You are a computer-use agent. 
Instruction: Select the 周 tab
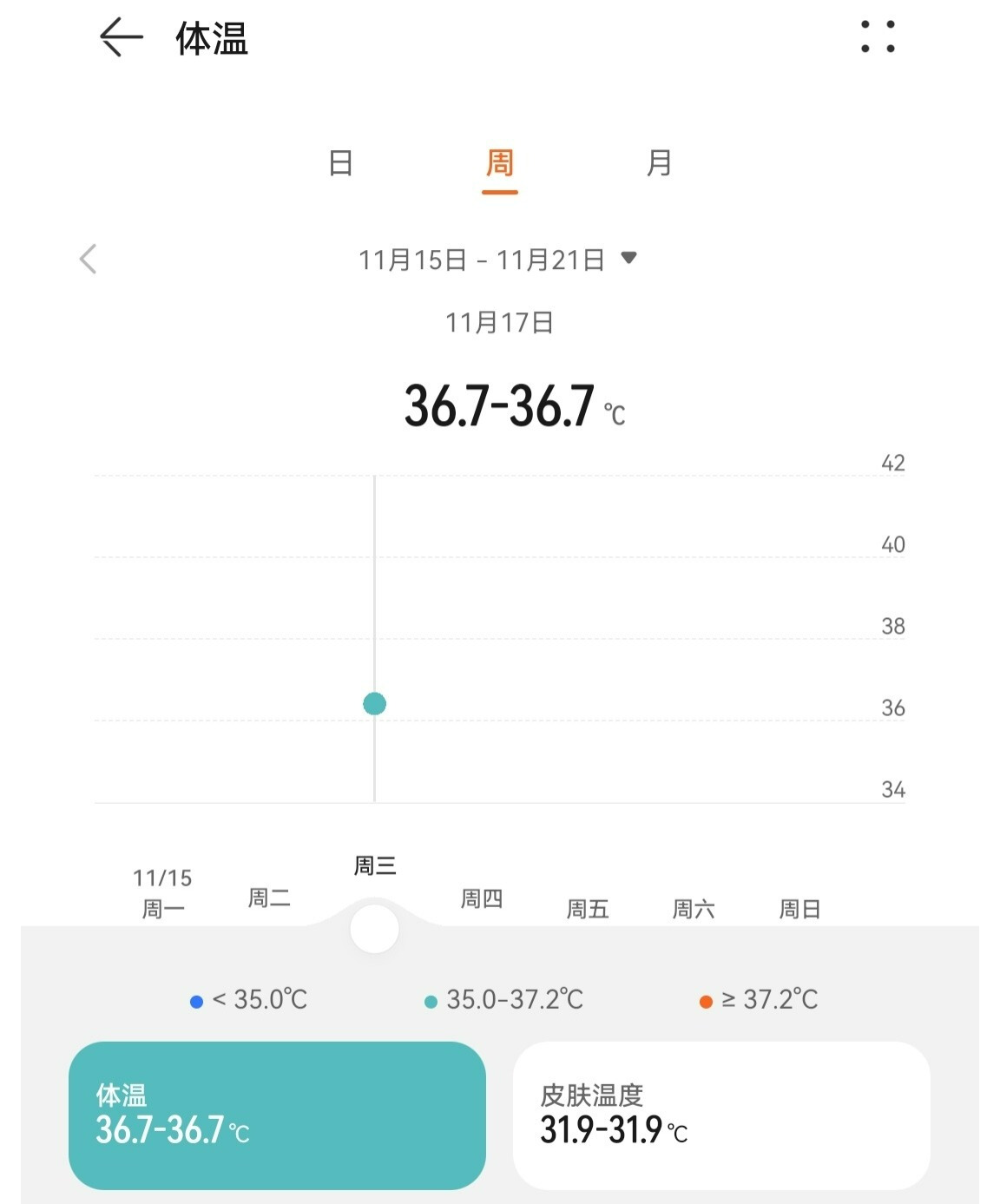tap(498, 163)
